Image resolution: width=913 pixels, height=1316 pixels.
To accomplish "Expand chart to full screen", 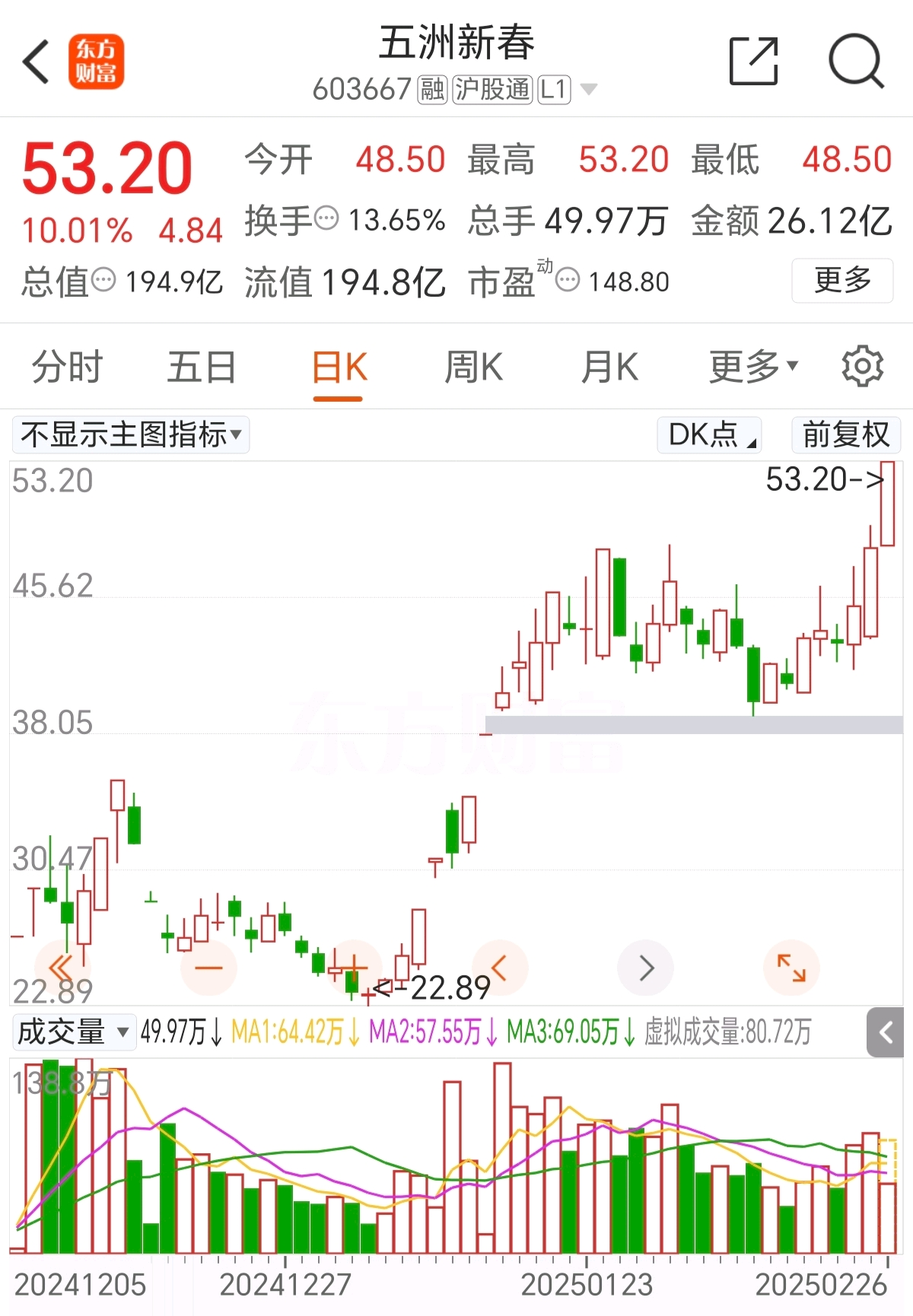I will (791, 968).
